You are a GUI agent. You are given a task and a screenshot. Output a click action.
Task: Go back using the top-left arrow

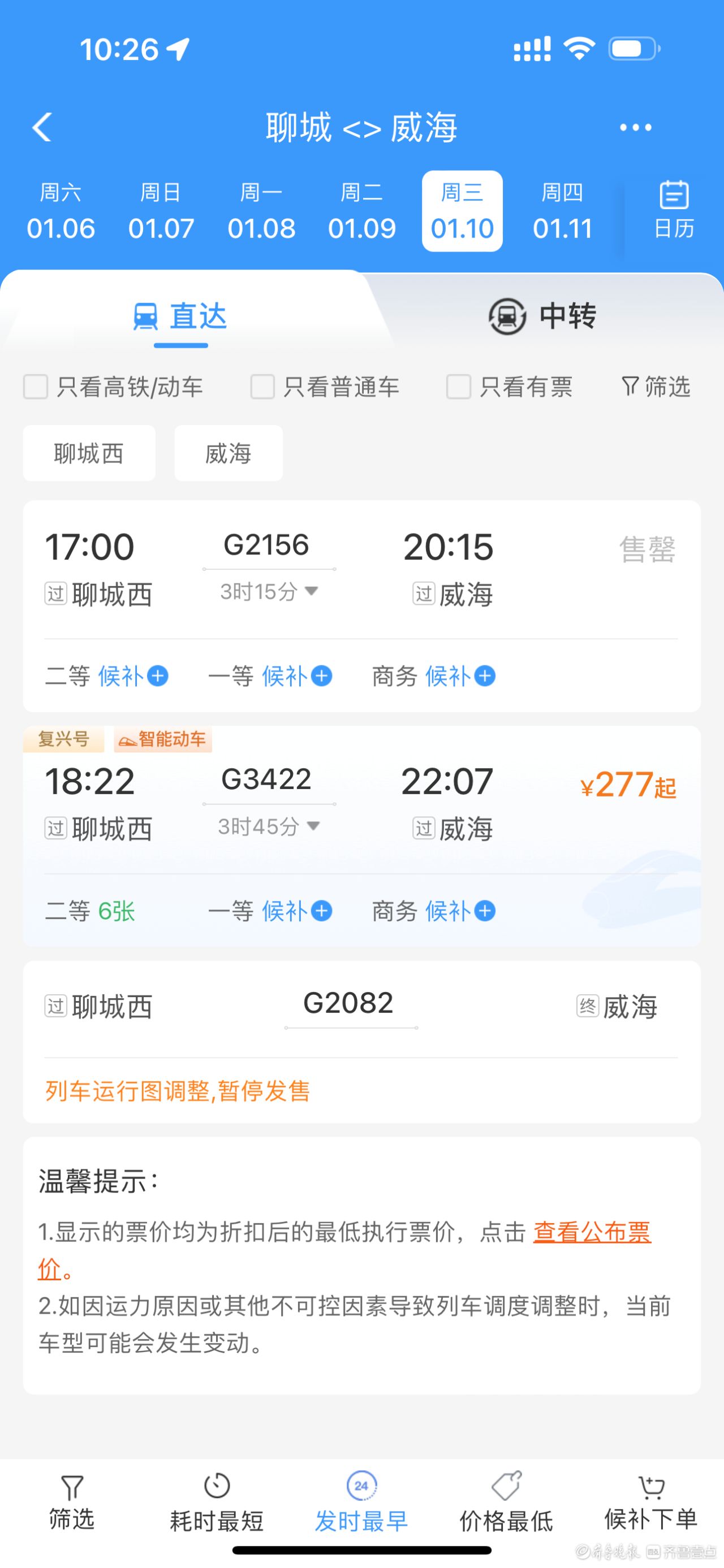(41, 127)
